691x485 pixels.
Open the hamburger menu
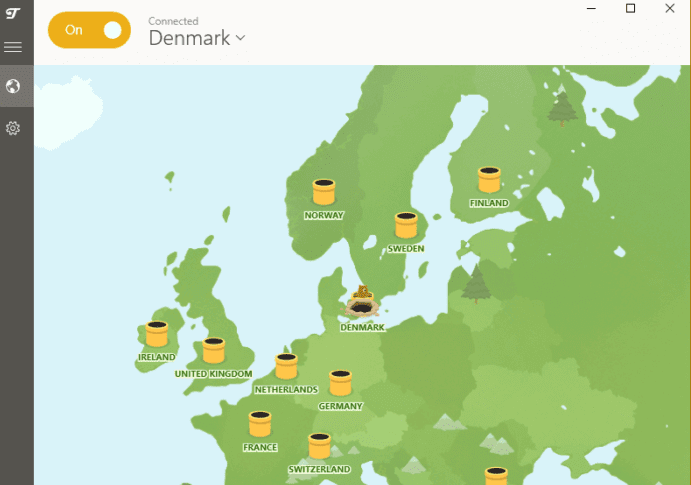pos(13,47)
